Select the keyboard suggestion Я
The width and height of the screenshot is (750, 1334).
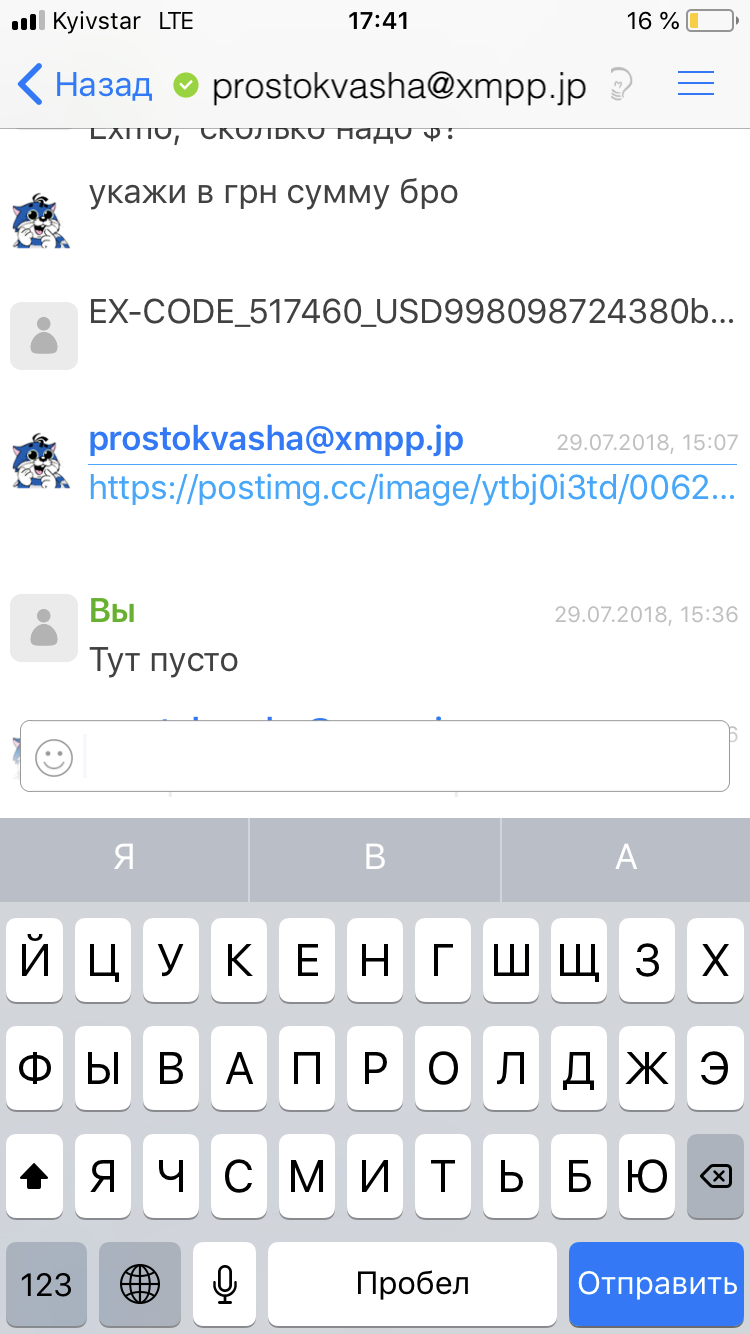click(124, 857)
